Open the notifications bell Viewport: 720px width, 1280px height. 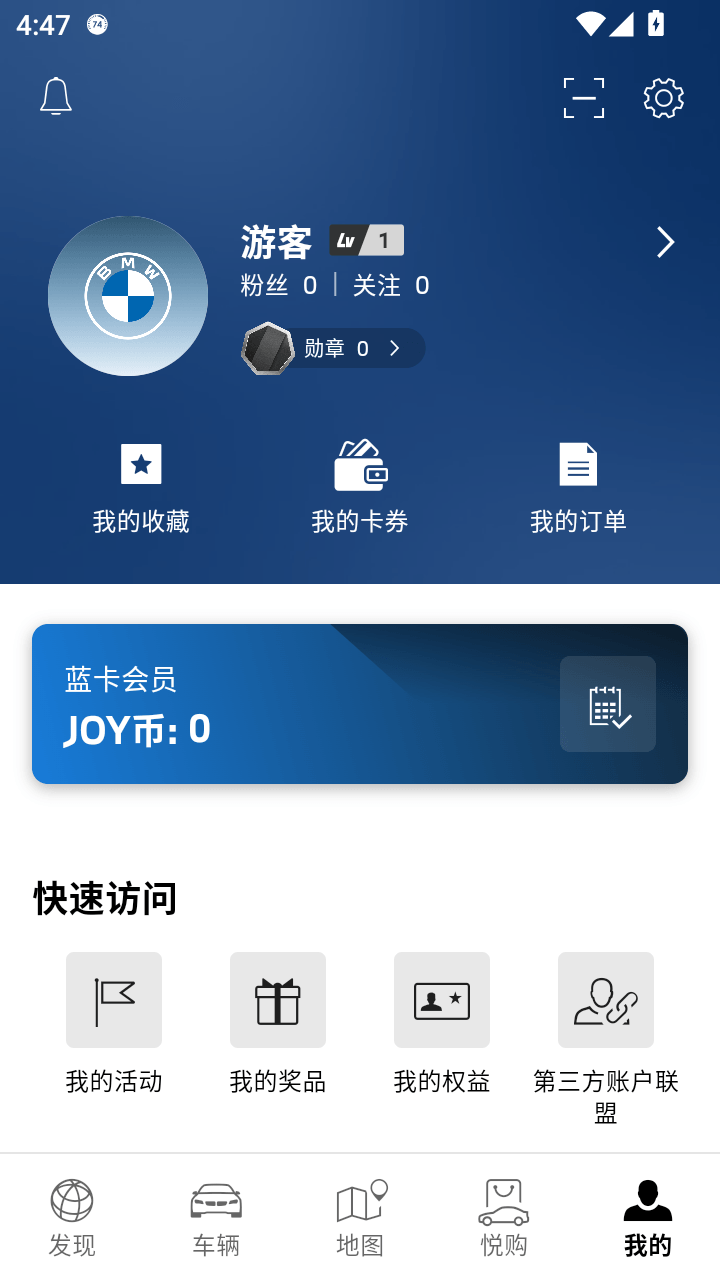click(x=56, y=97)
